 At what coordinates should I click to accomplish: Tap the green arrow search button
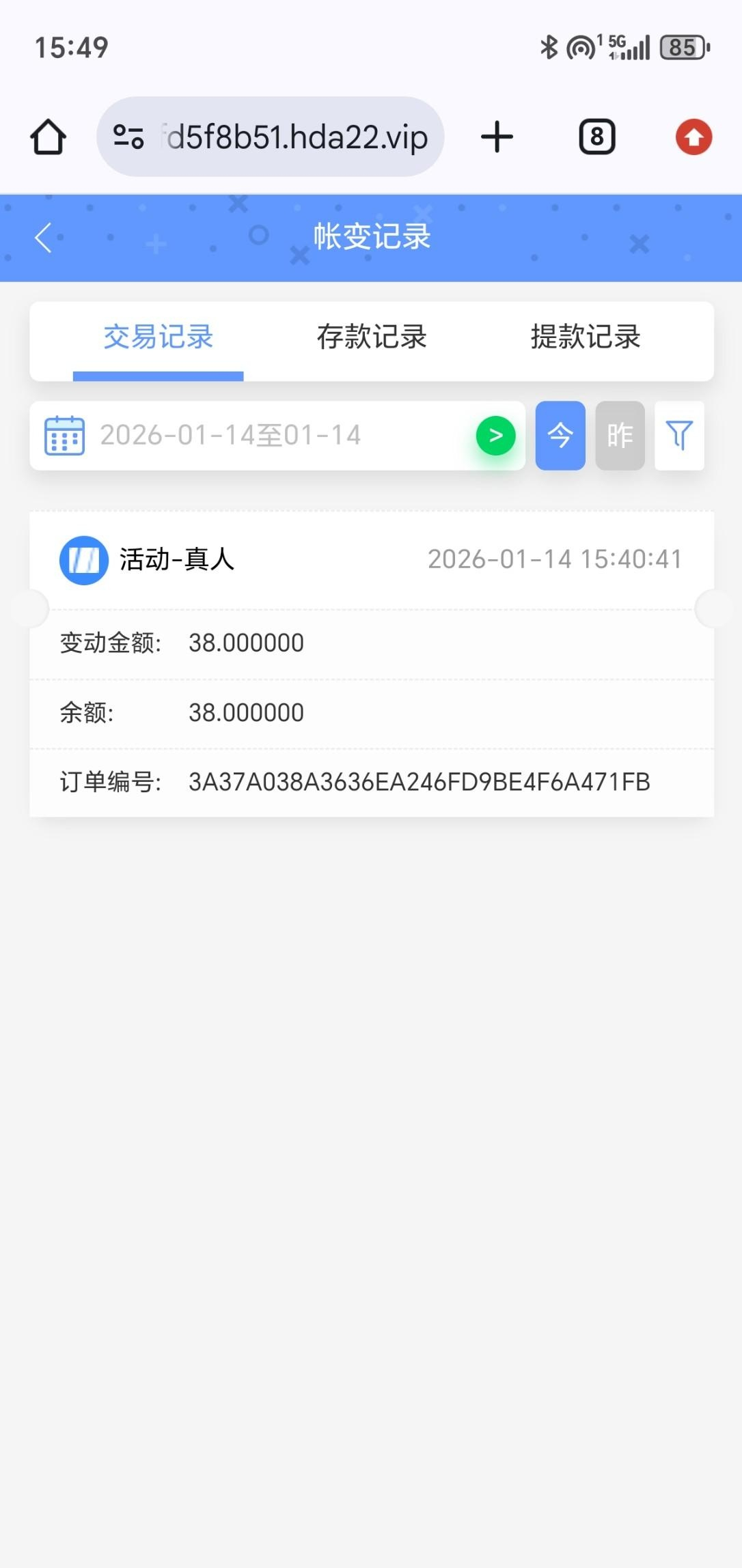click(495, 436)
